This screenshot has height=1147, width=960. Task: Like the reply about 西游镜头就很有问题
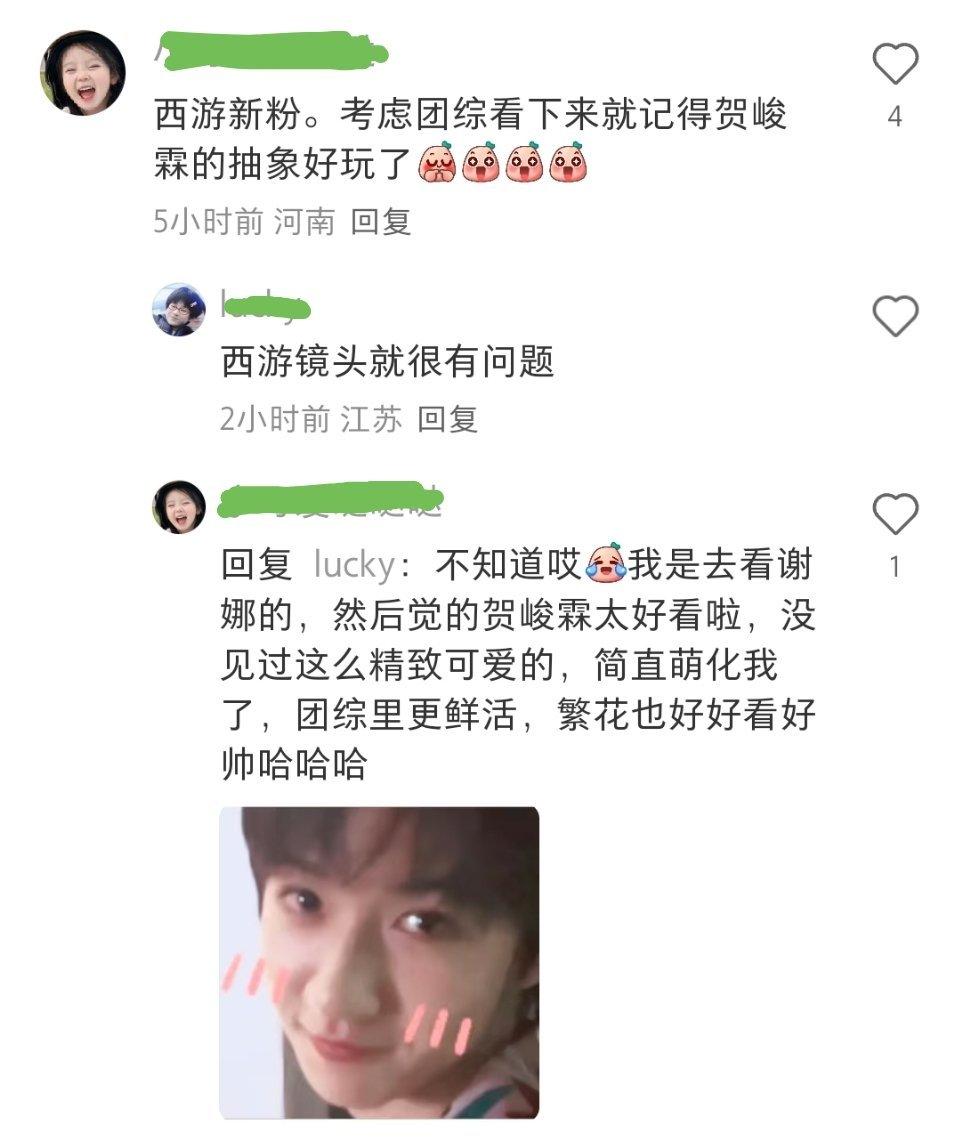coord(894,317)
